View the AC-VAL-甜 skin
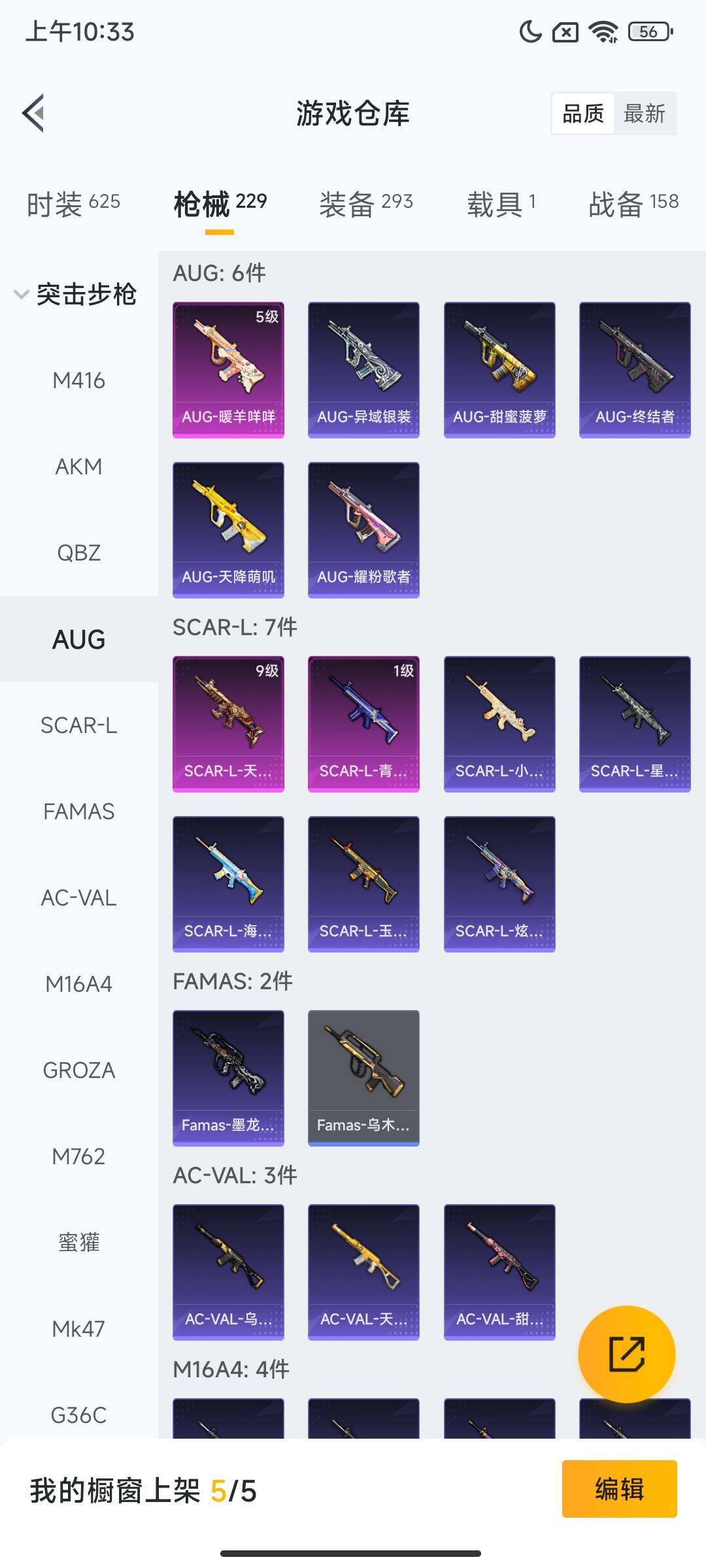 pos(499,1272)
